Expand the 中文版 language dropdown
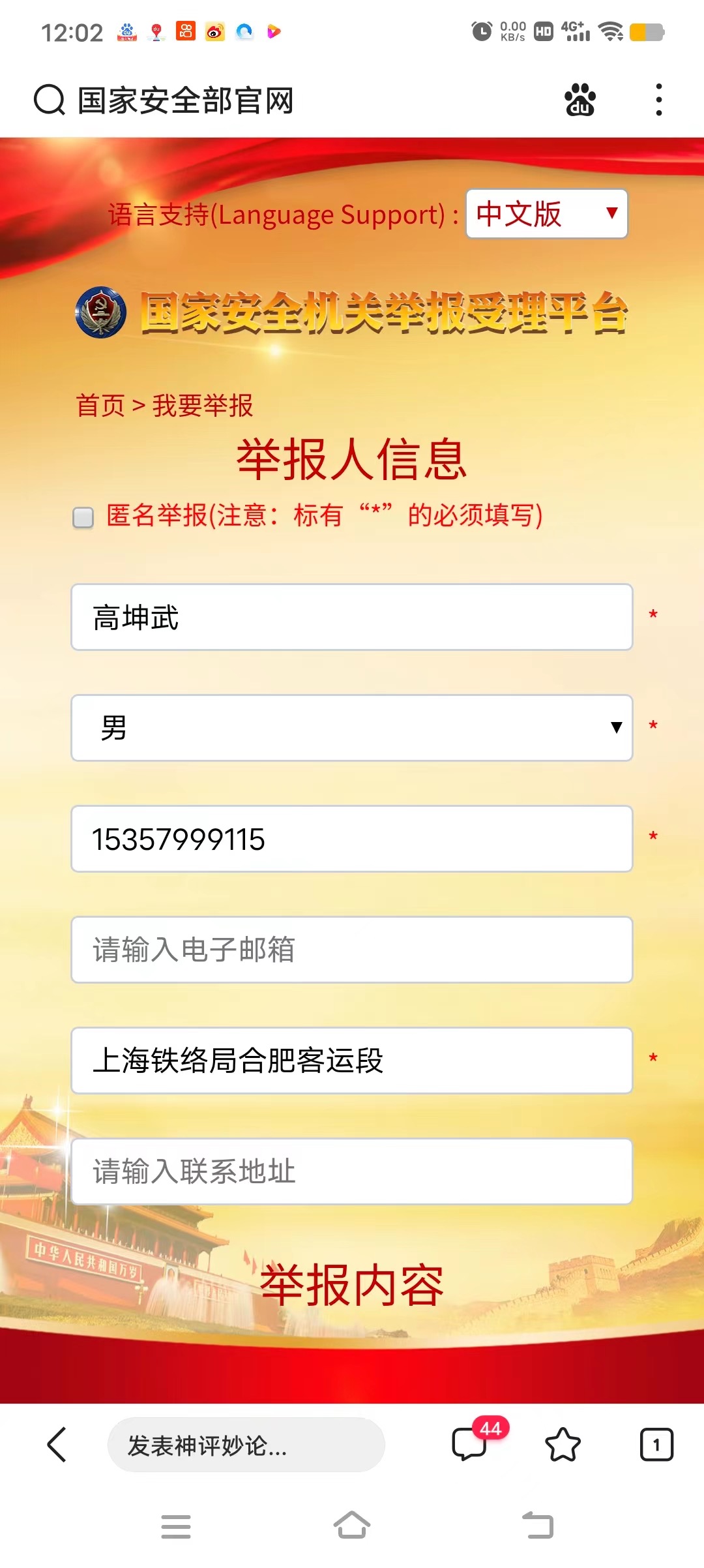 click(546, 214)
